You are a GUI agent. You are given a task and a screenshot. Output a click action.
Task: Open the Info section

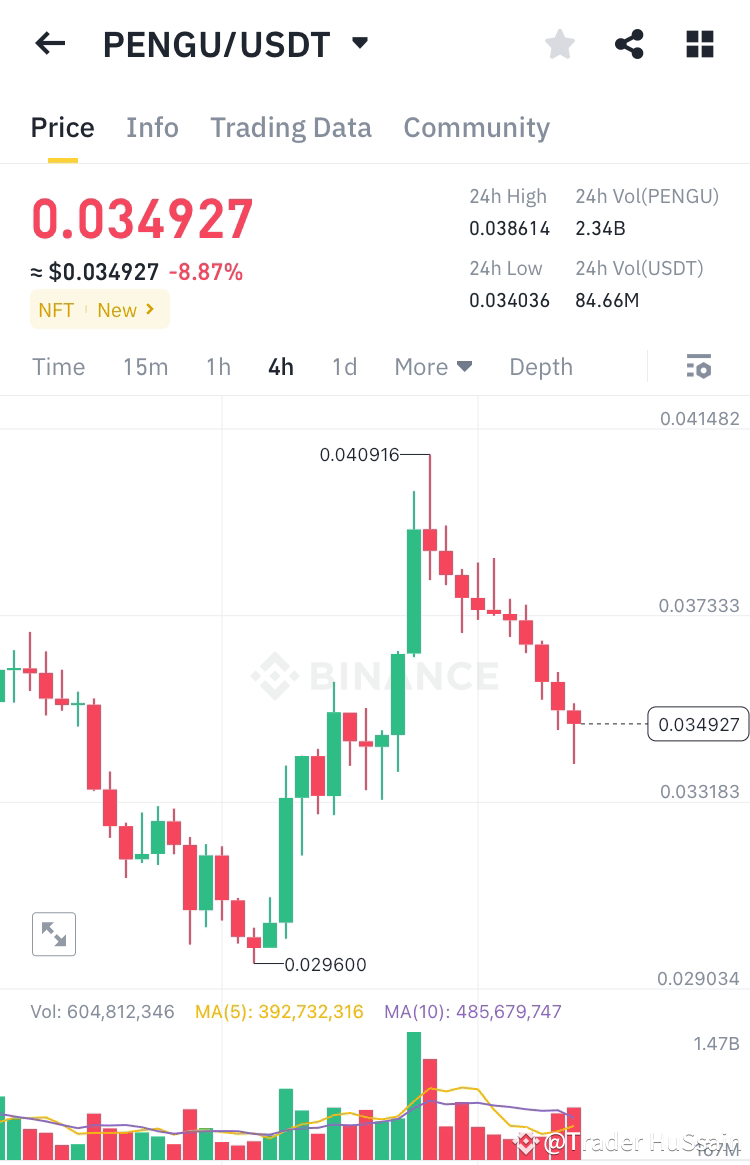152,127
